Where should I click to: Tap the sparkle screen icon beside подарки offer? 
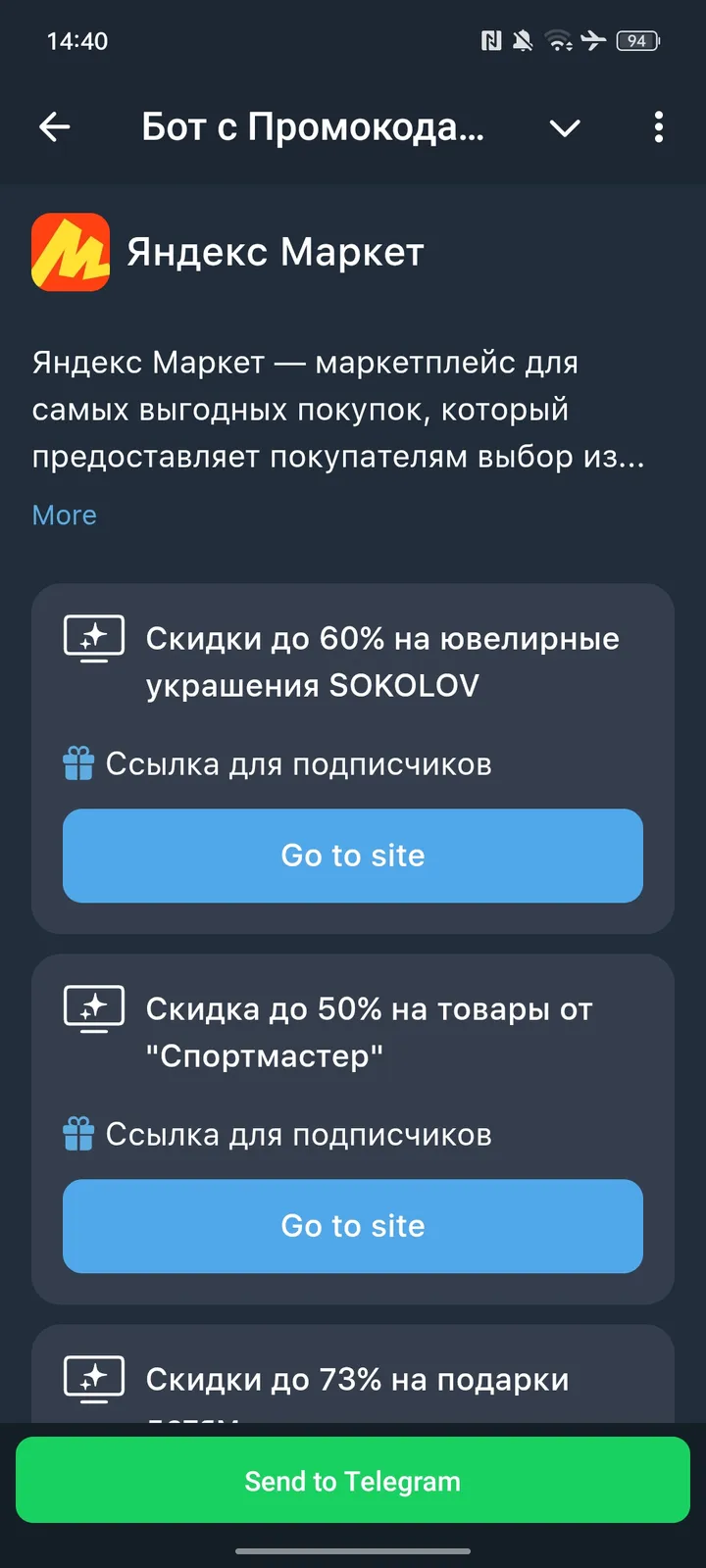(93, 1379)
